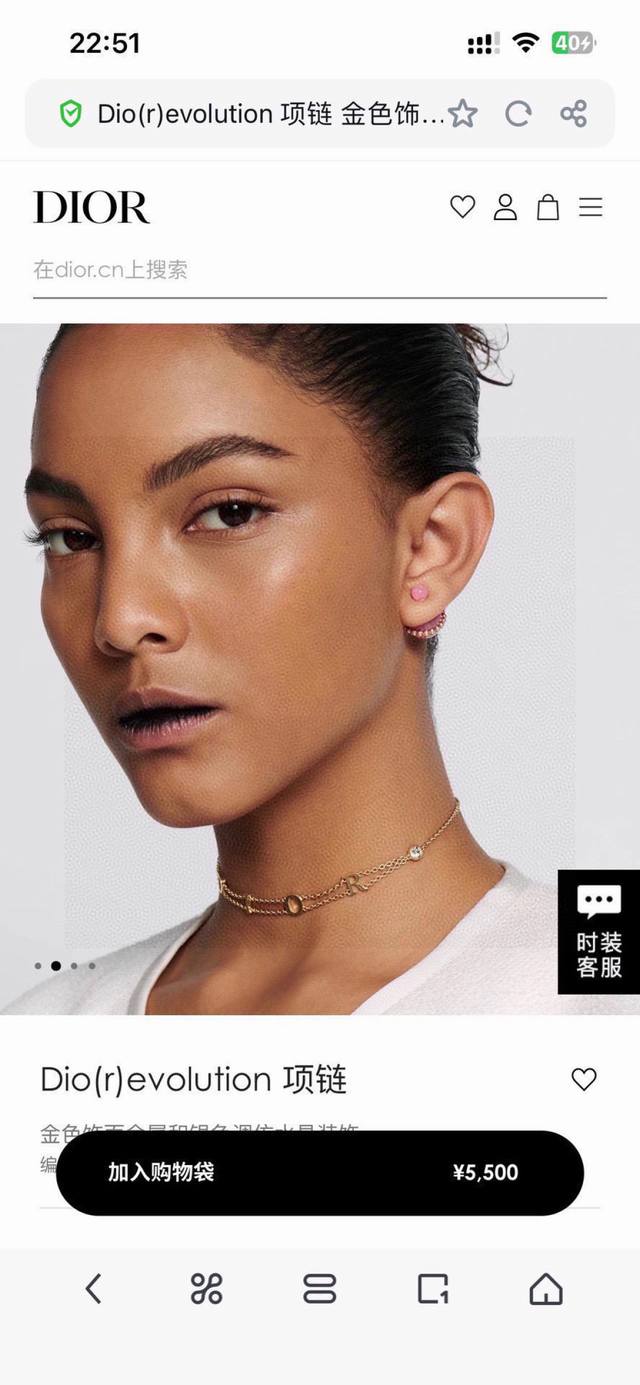Open the shopping bag
This screenshot has height=1385, width=640.
point(548,207)
